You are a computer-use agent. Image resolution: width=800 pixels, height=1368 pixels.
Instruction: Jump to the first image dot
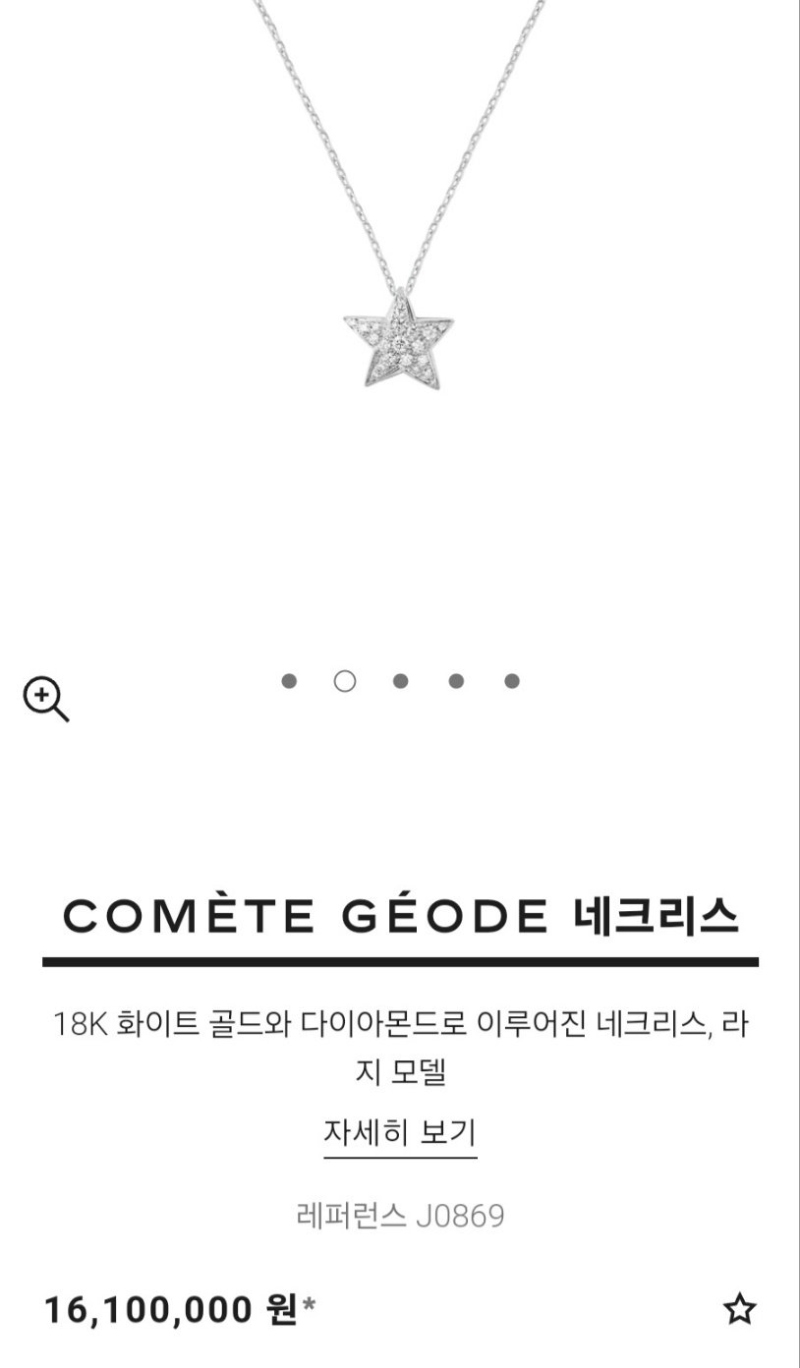[289, 681]
